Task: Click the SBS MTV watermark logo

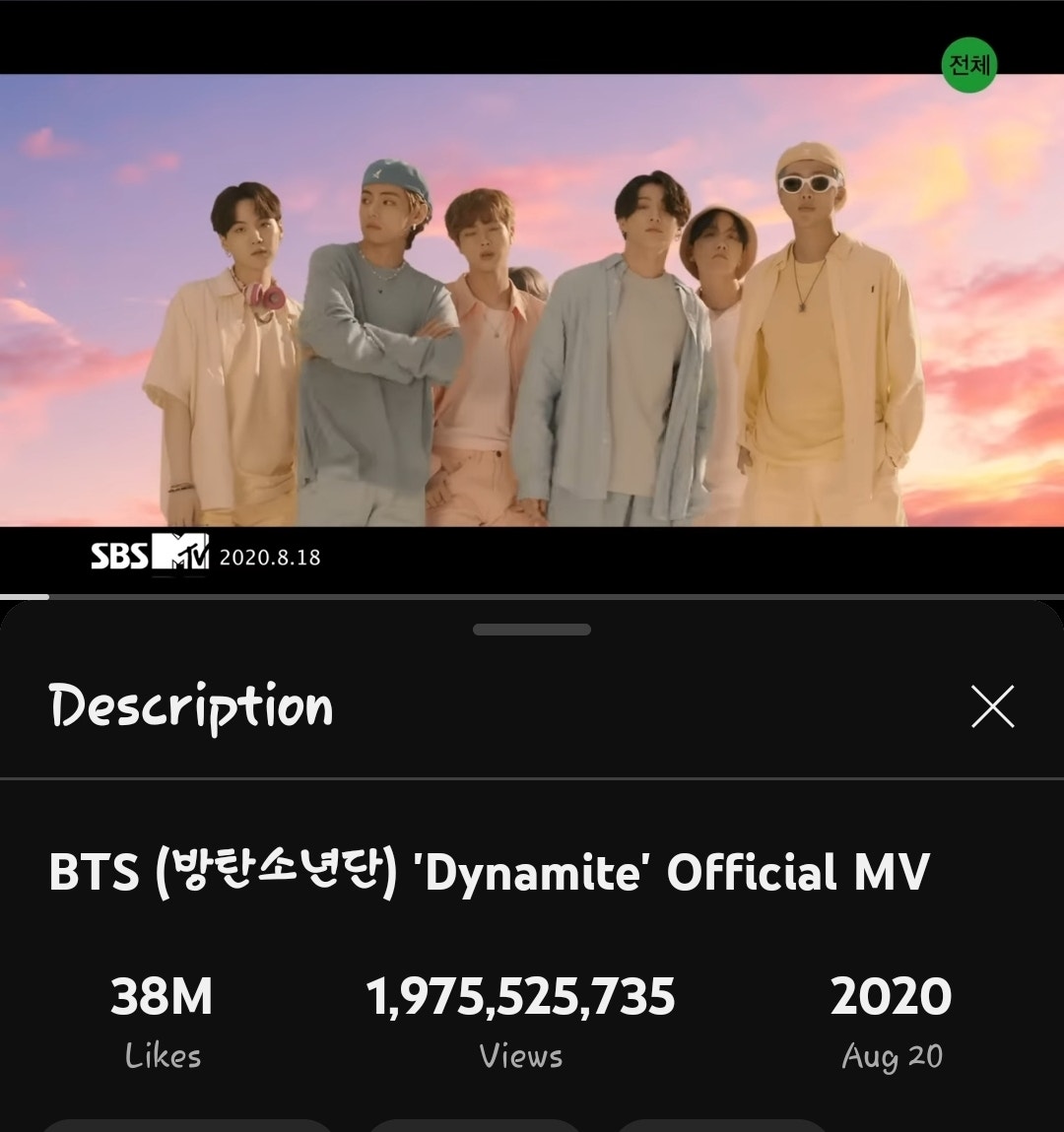Action: coord(148,557)
